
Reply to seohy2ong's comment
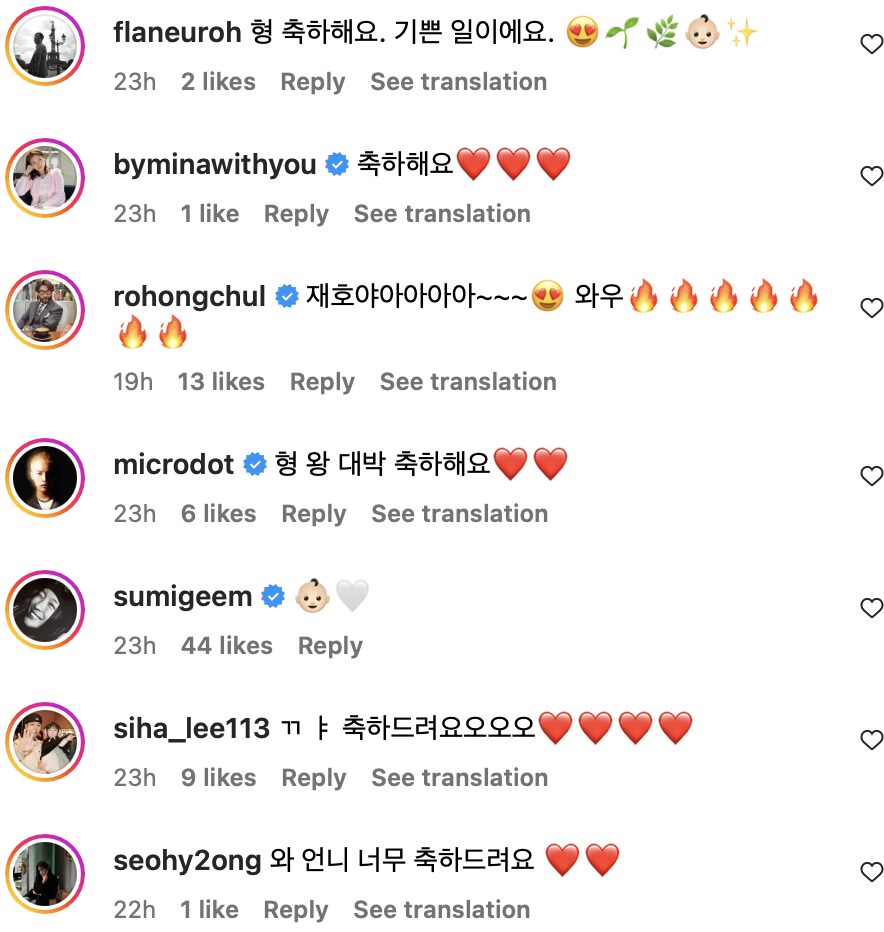pyautogui.click(x=295, y=910)
